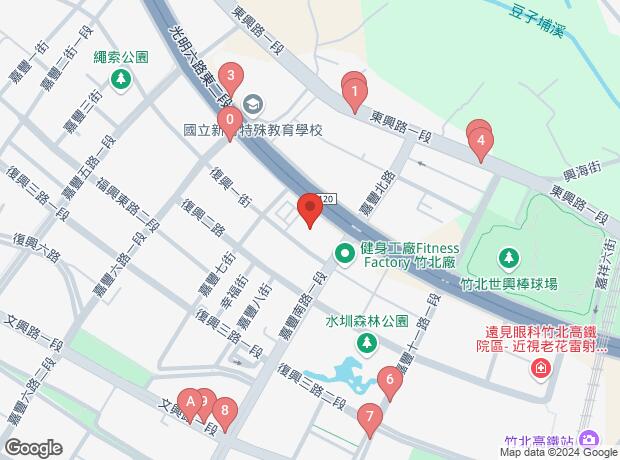This screenshot has width=620, height=460.
Task: Tap 竹北高鐵站 station icon
Action: tap(589, 438)
